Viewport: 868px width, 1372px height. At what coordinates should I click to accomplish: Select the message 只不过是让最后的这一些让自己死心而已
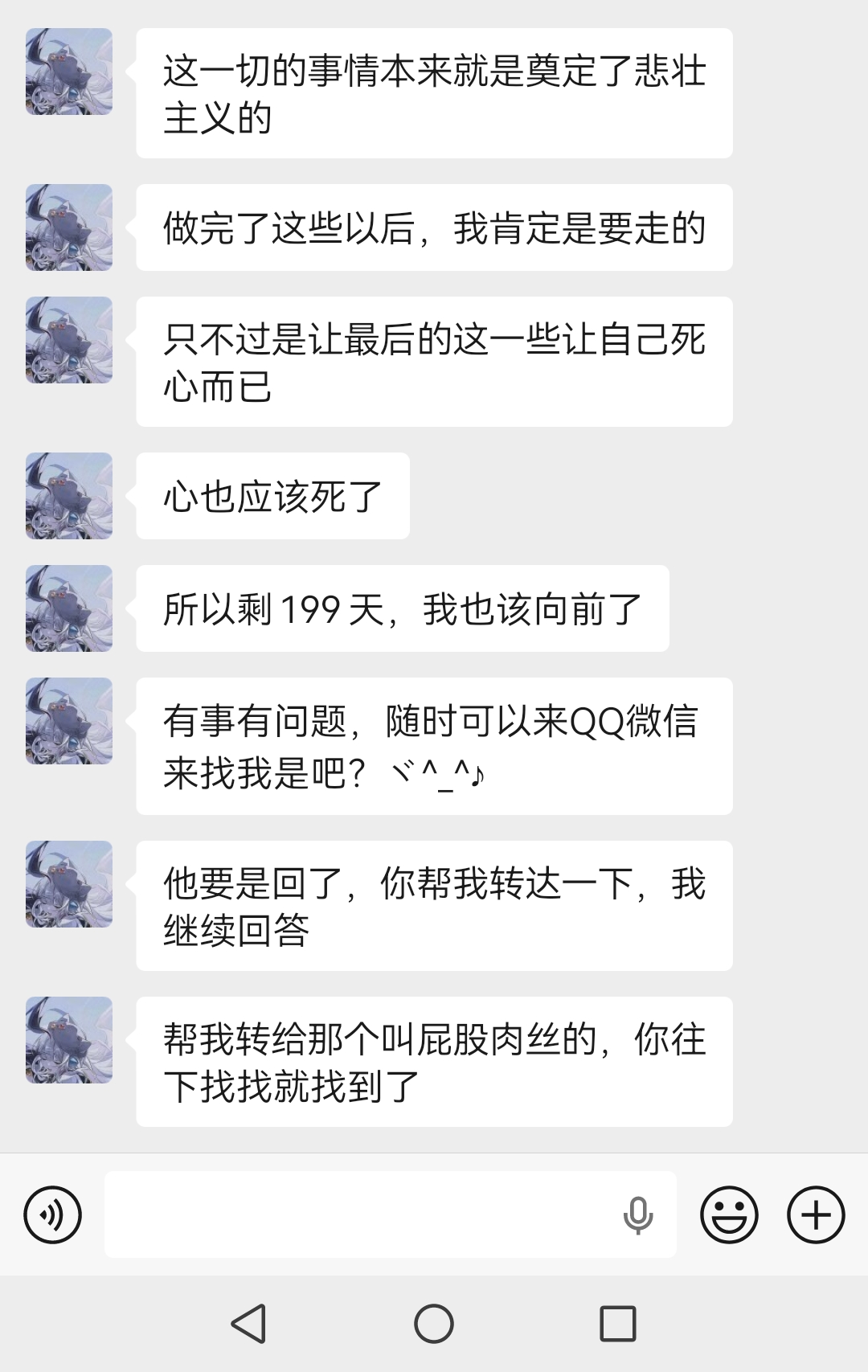(438, 363)
